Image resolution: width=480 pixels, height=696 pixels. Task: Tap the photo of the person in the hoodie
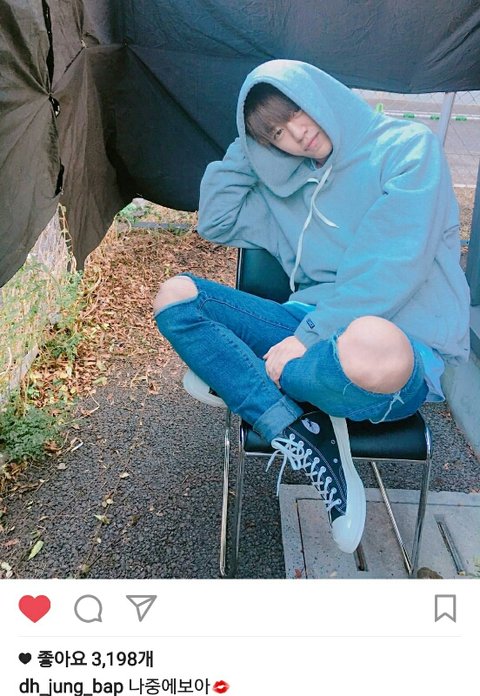click(x=240, y=289)
